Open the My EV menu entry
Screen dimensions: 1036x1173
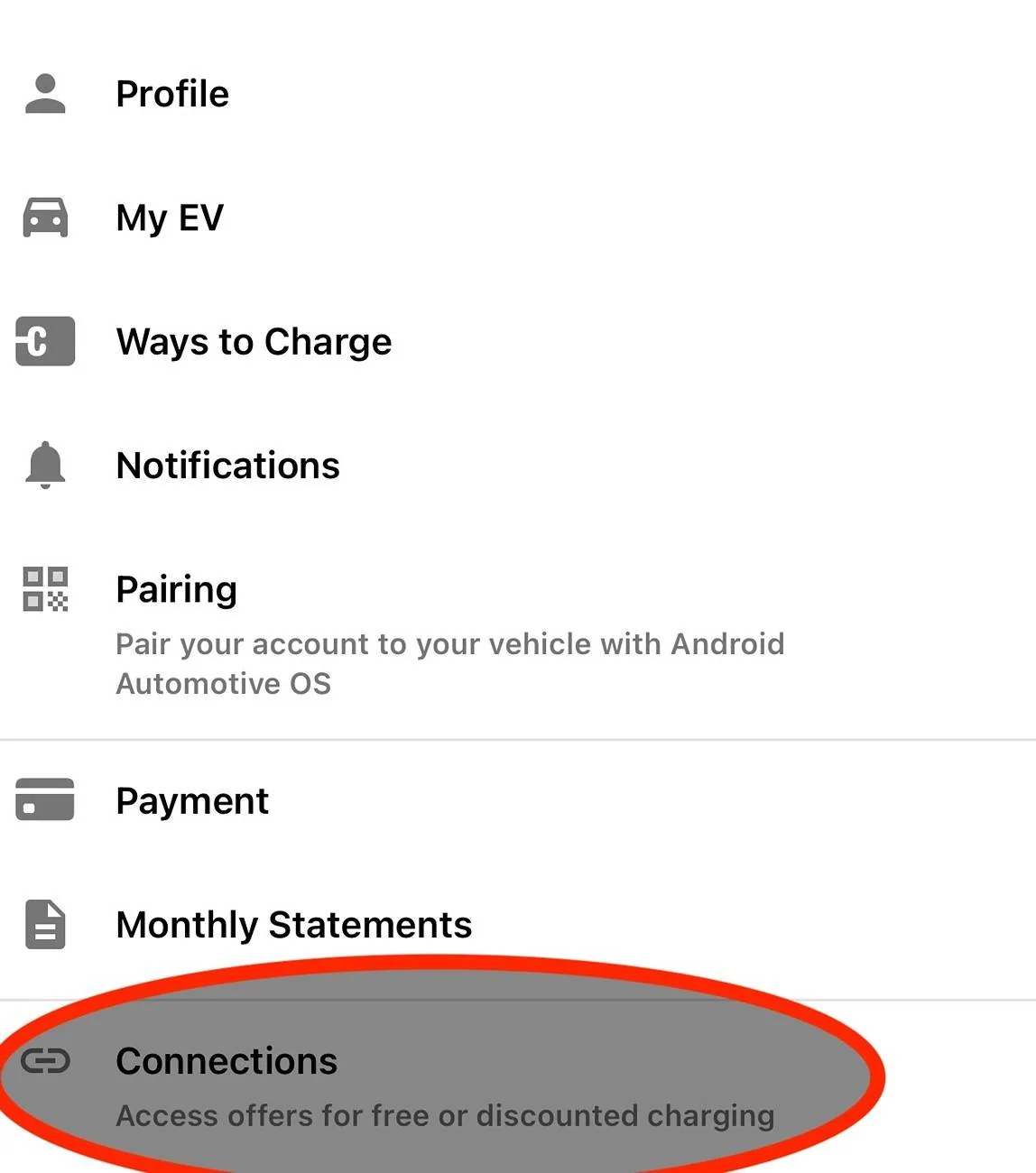170,217
